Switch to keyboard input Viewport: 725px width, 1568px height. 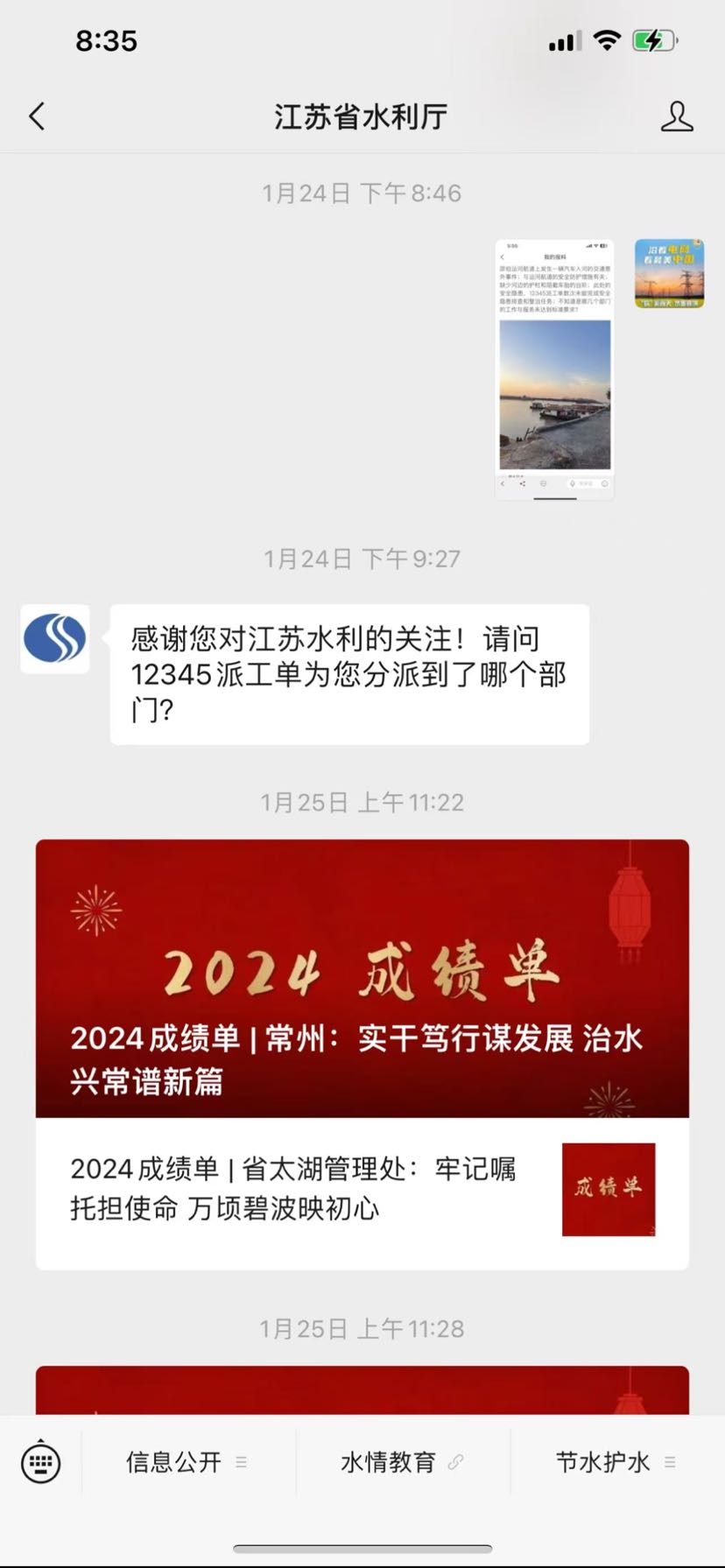click(x=40, y=1461)
